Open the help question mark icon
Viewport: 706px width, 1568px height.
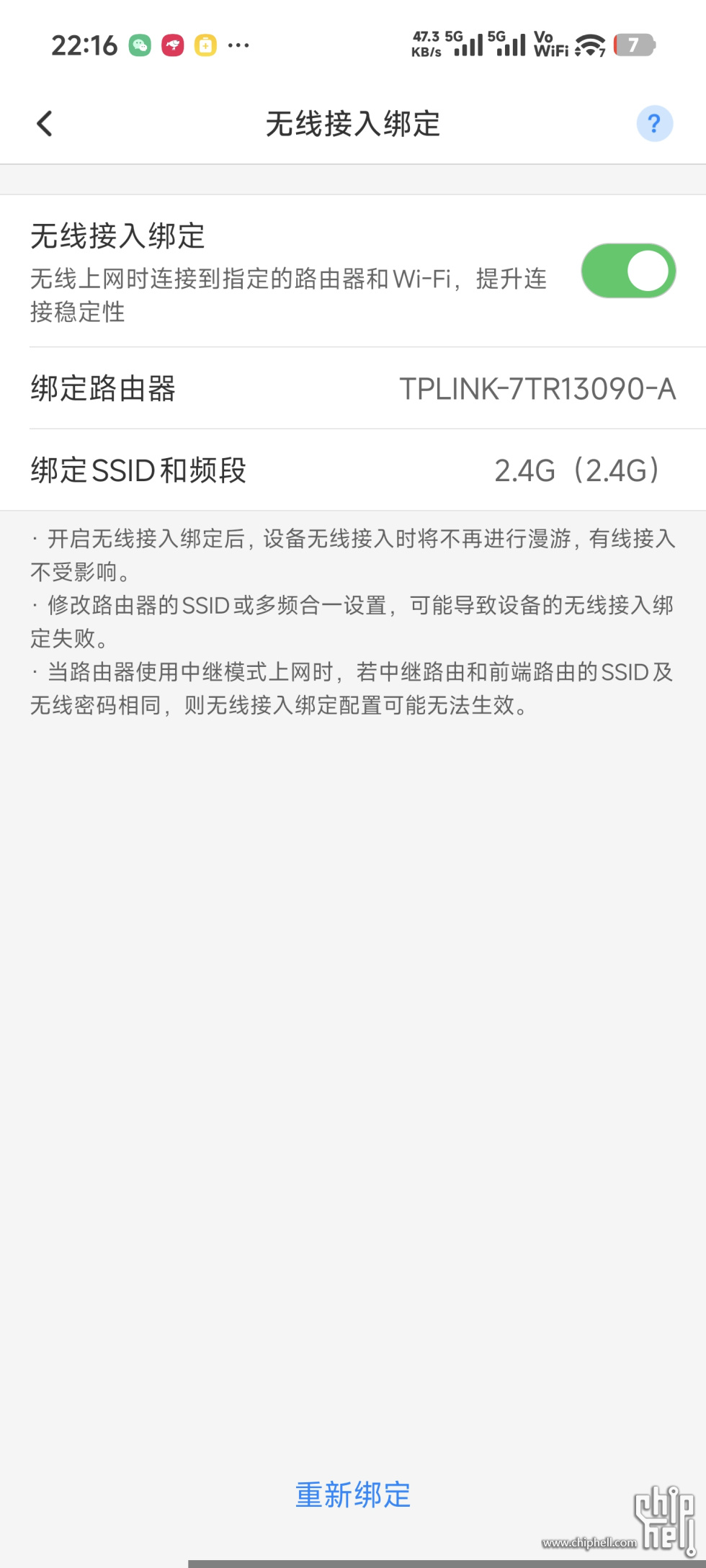pyautogui.click(x=654, y=124)
